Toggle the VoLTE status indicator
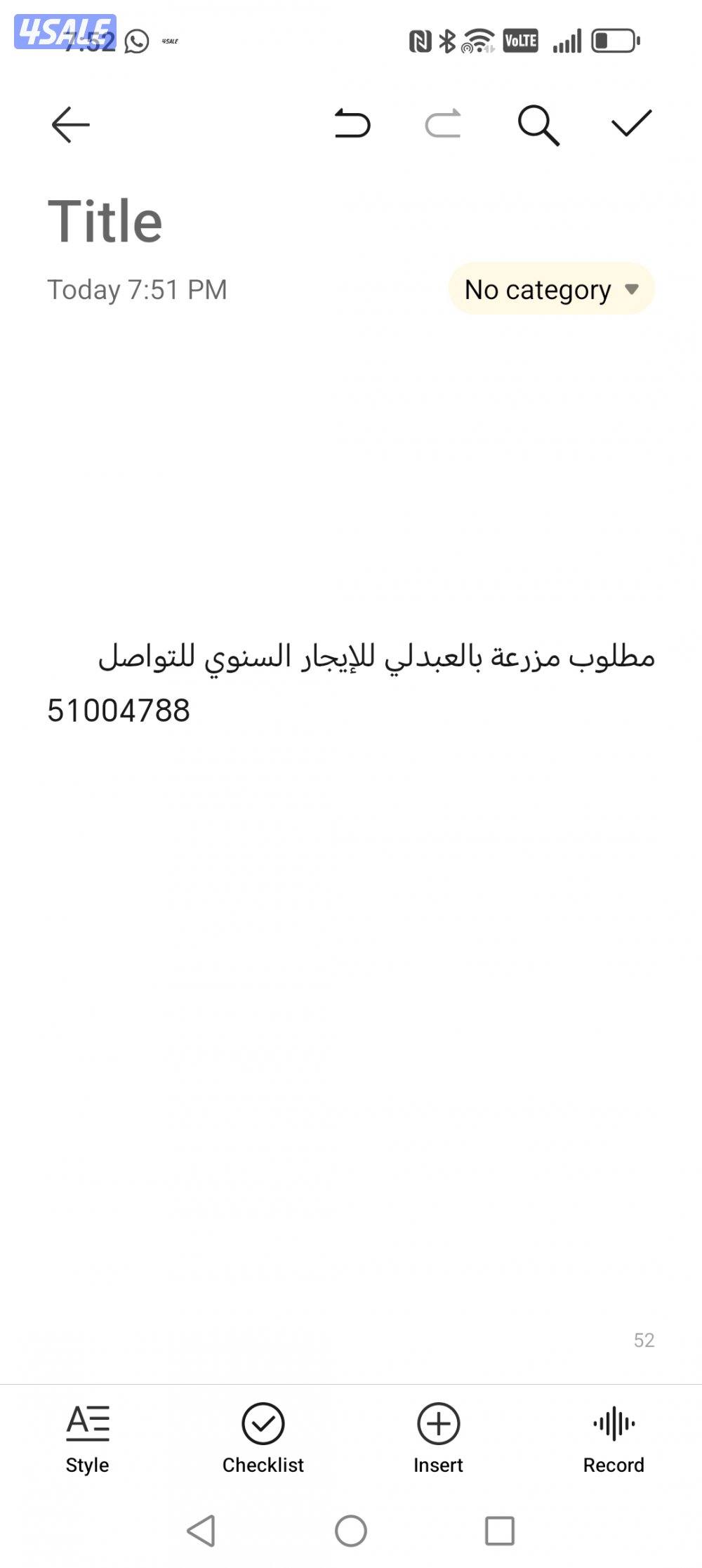702x1568 pixels. [520, 41]
